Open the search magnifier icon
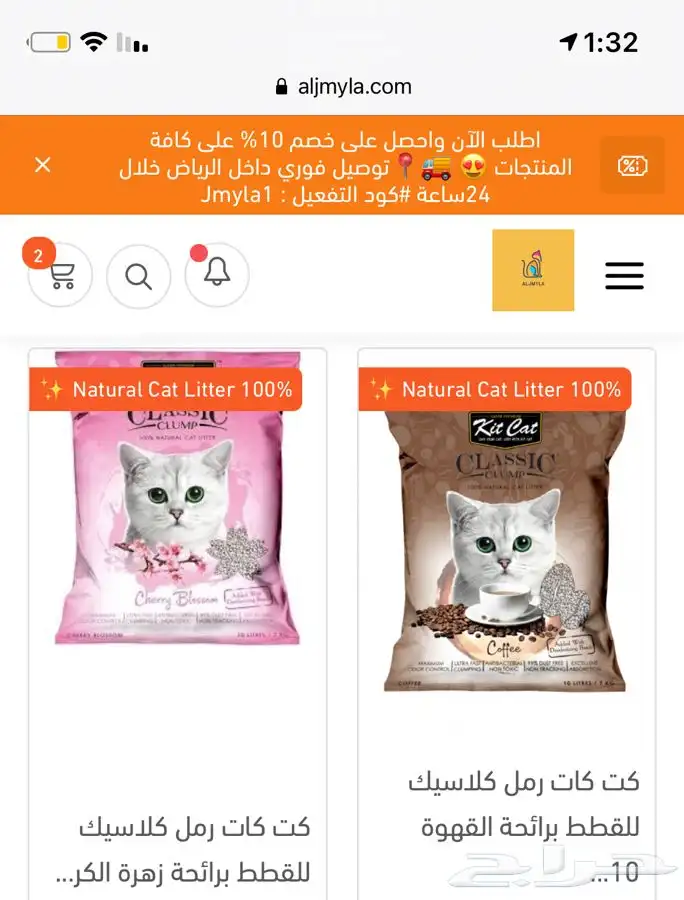684x900 pixels. [138, 275]
